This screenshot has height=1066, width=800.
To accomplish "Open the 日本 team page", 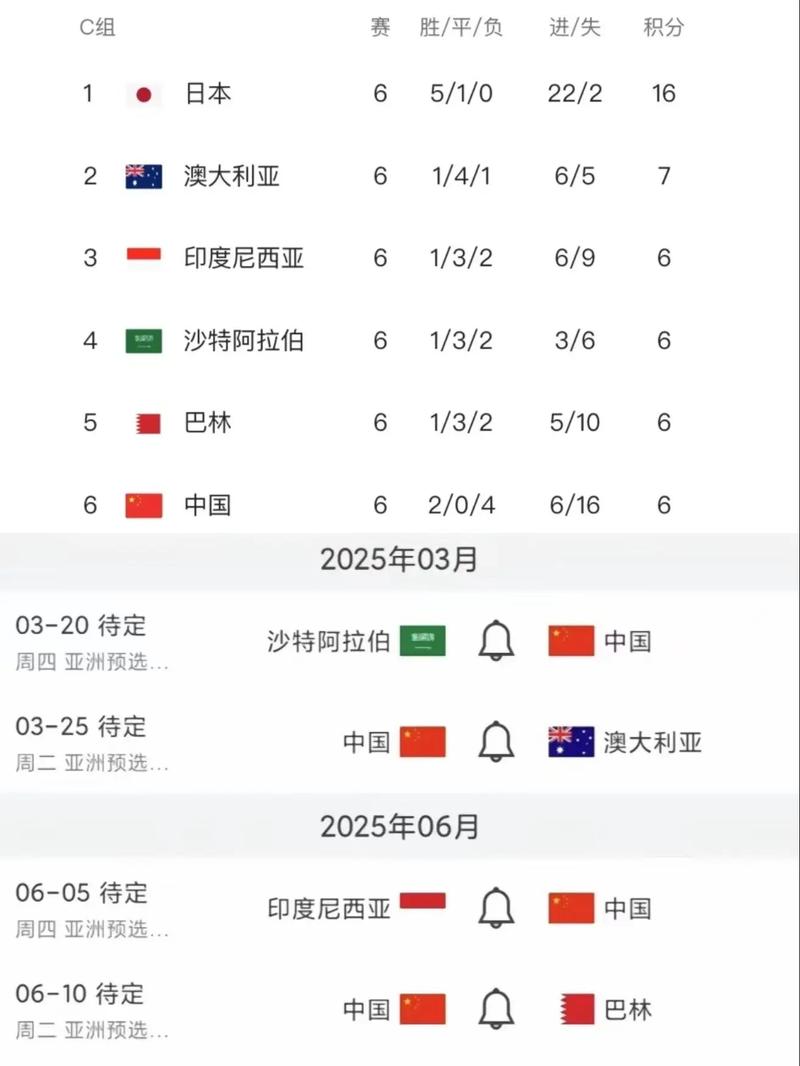I will click(207, 94).
